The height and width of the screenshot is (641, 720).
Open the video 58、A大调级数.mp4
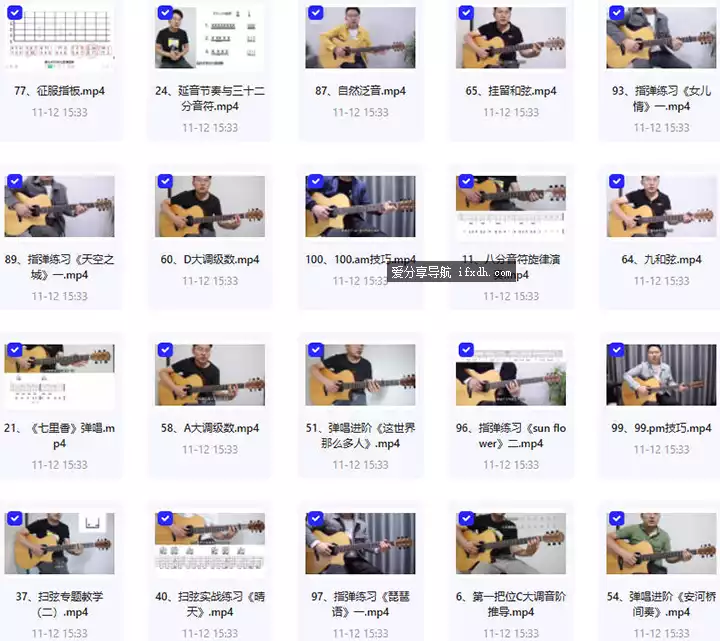210,376
